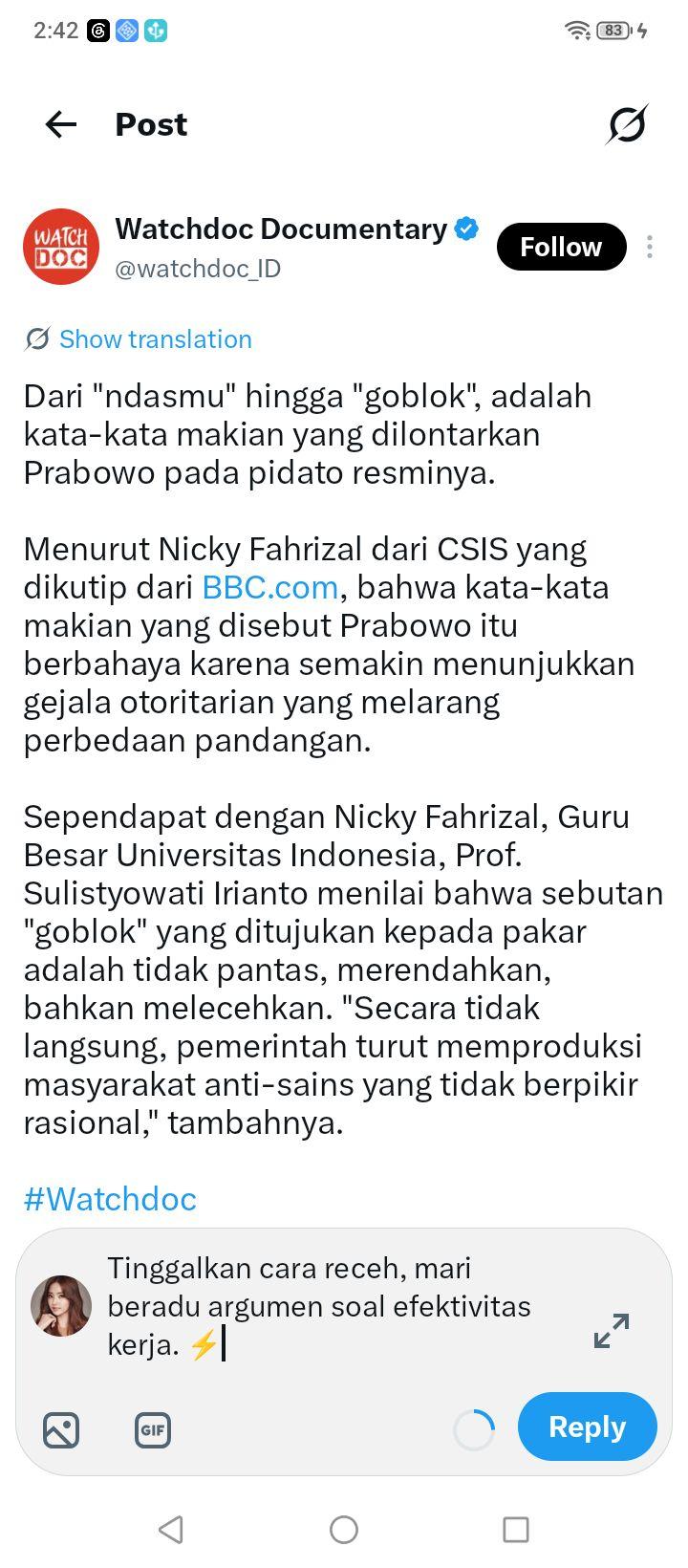Open the #Watchdoc hashtag
This screenshot has width=688, height=1568.
(110, 1199)
